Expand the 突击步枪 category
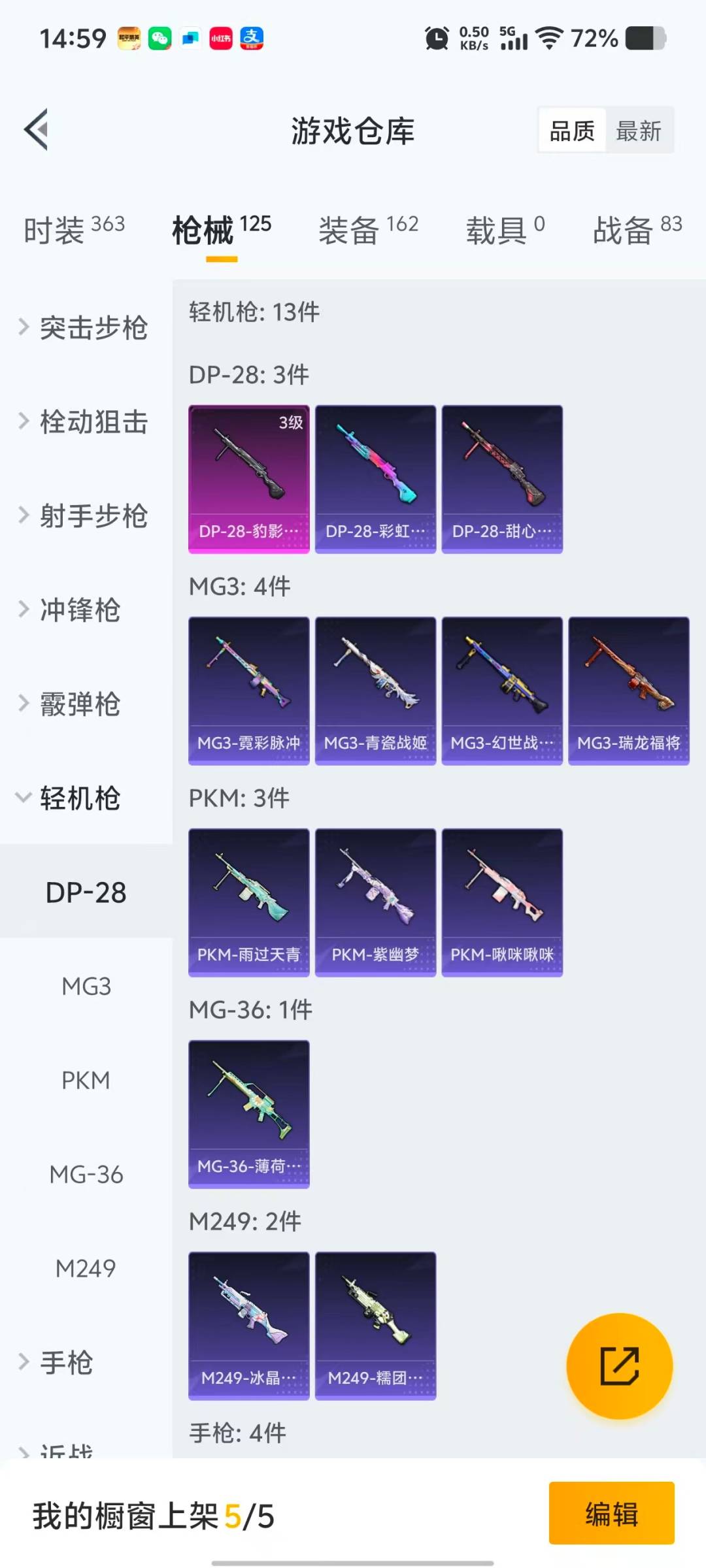706x1568 pixels. tap(92, 329)
